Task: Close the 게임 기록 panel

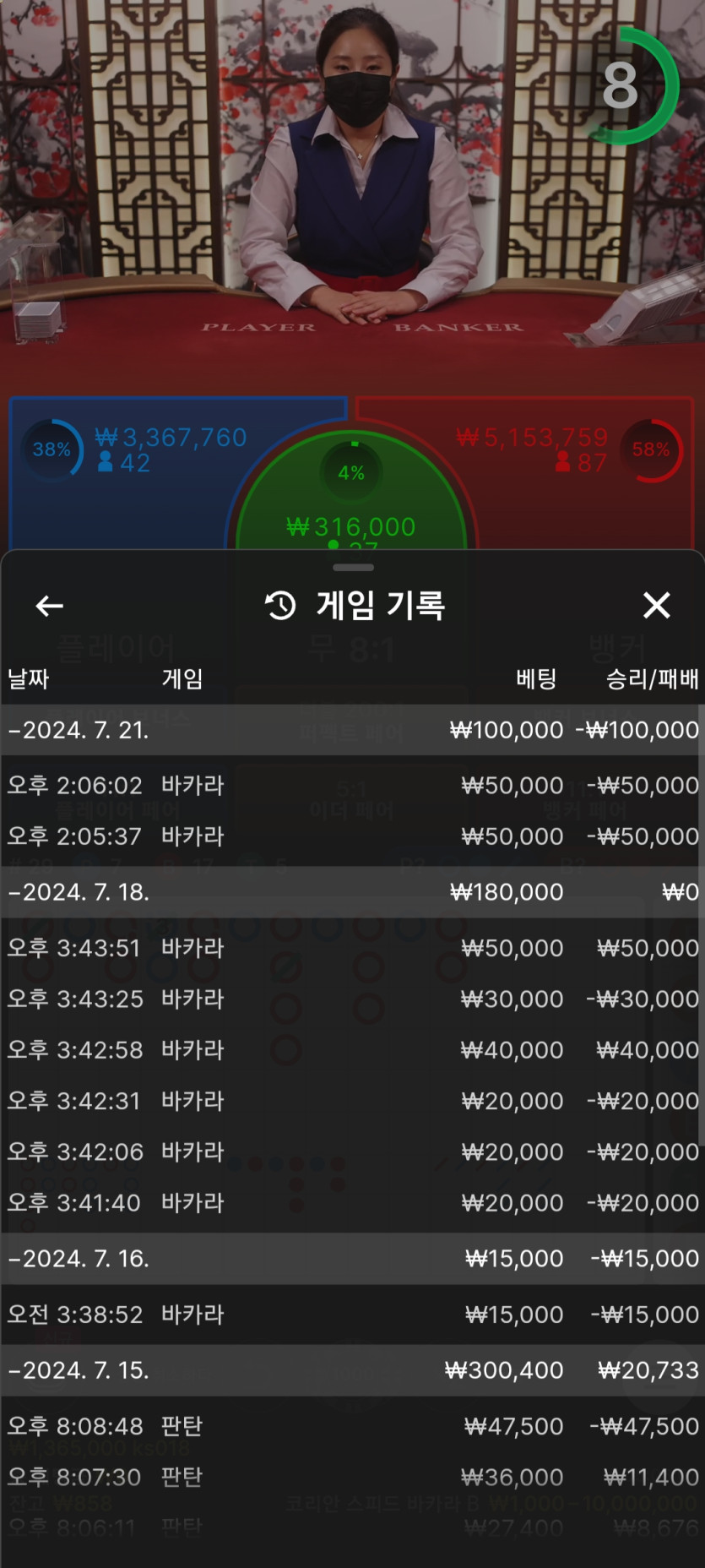Action: (656, 605)
